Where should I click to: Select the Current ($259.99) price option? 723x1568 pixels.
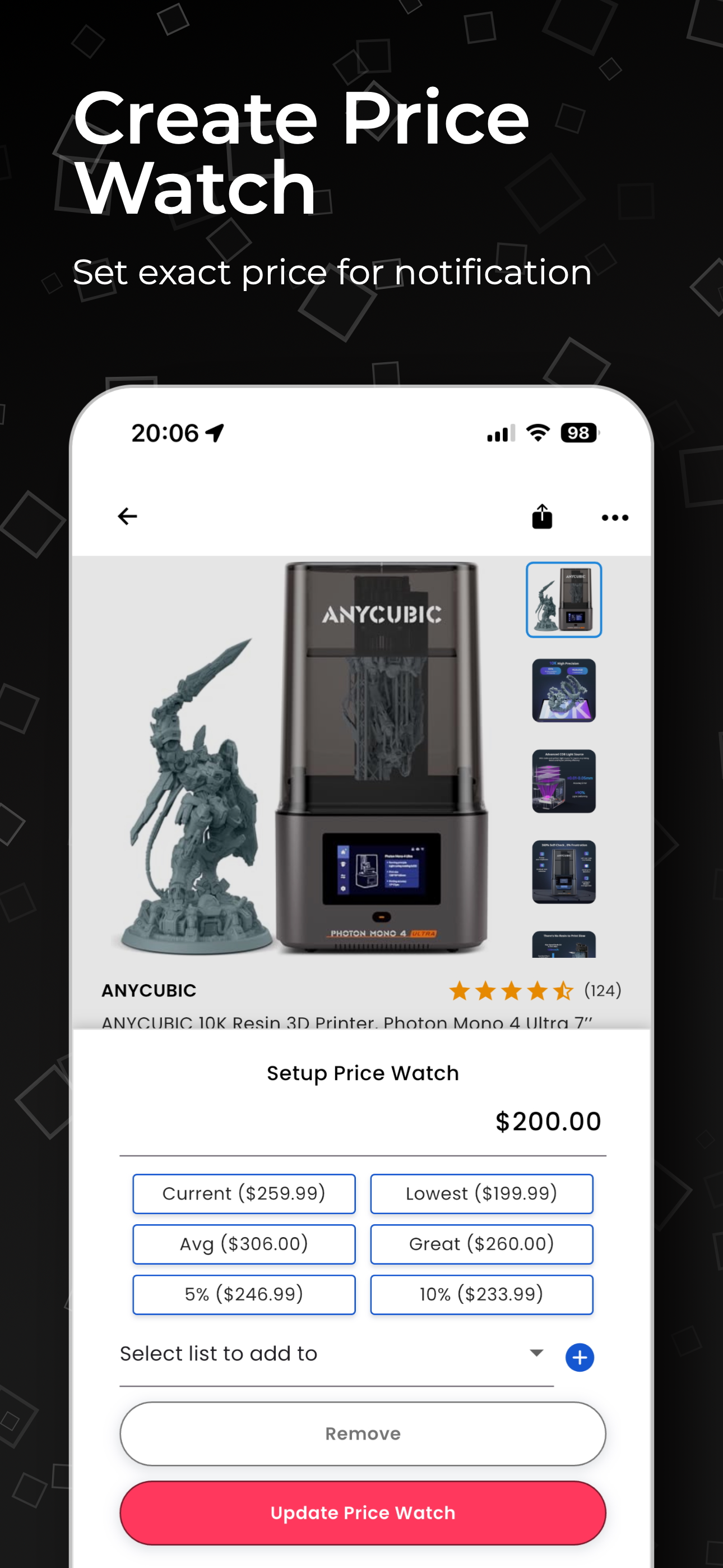coord(243,1193)
